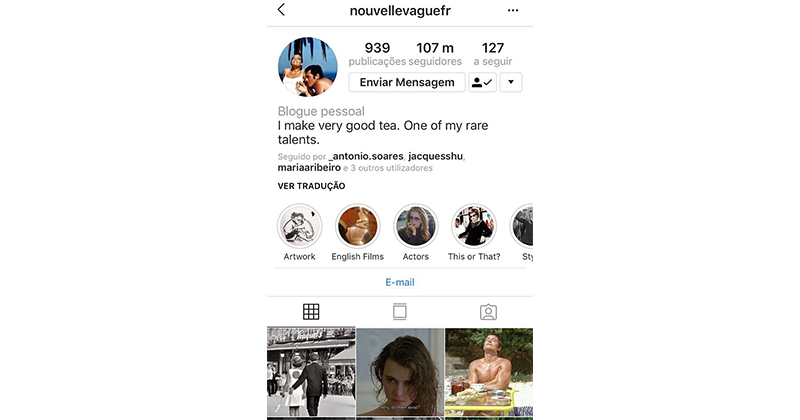View the nouvellevaguefr profile picture
Viewport: 800px width, 420px height.
pos(308,66)
